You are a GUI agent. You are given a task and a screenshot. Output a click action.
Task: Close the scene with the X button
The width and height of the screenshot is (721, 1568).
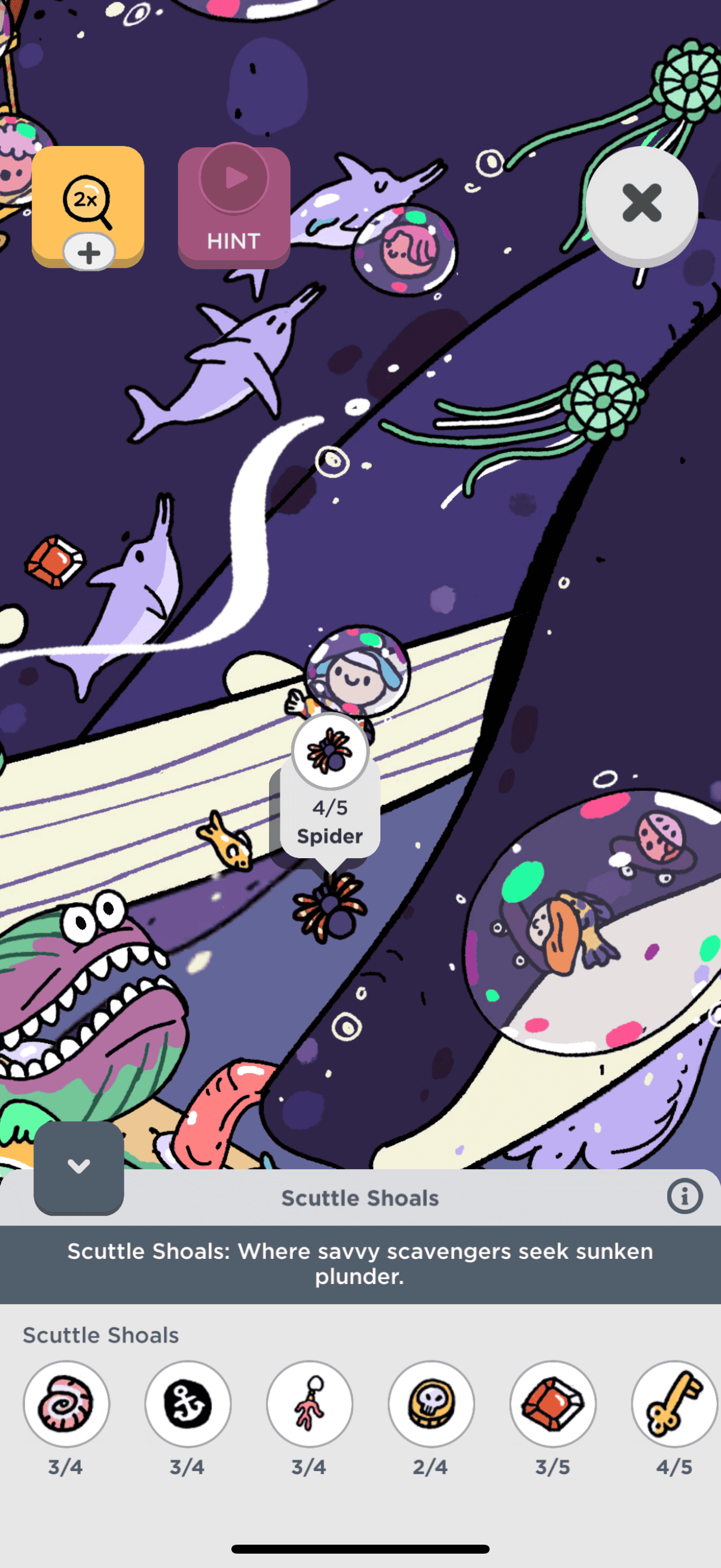641,203
